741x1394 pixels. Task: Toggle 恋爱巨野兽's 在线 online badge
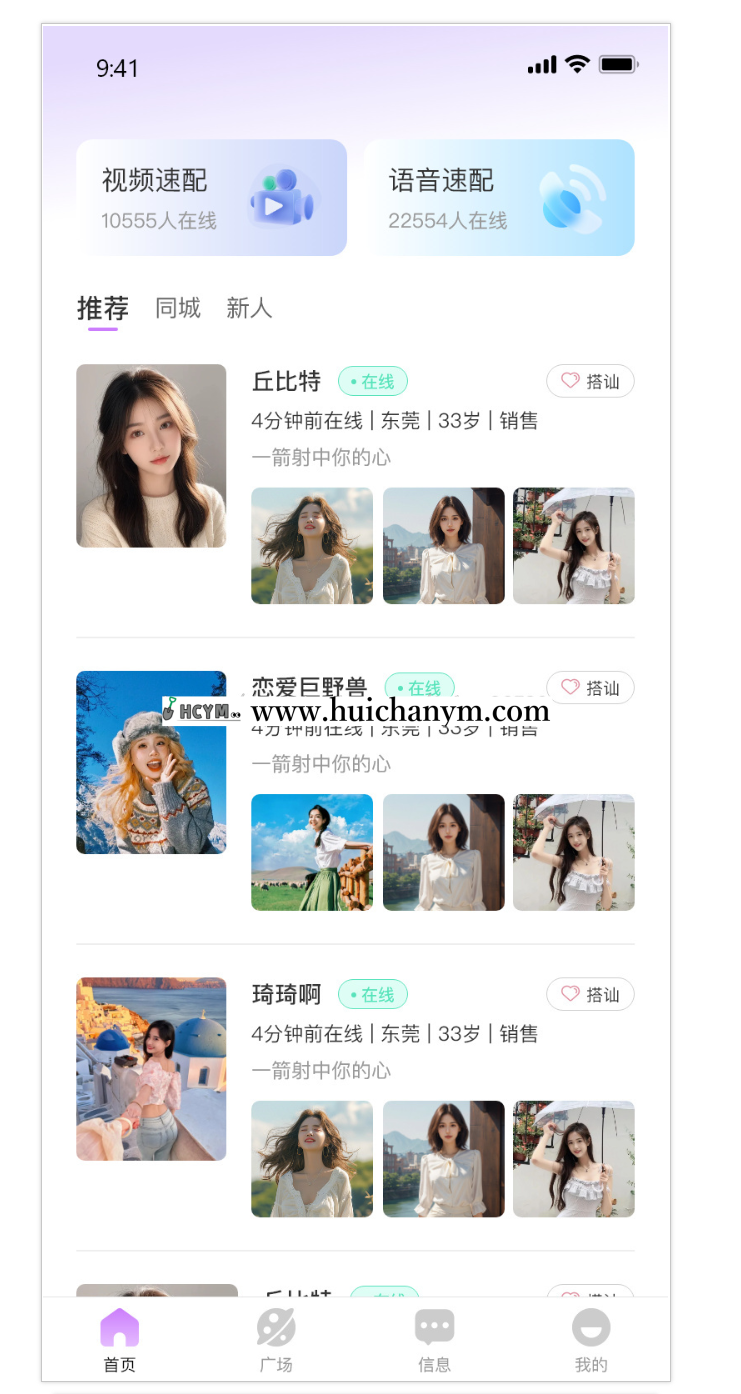point(420,688)
